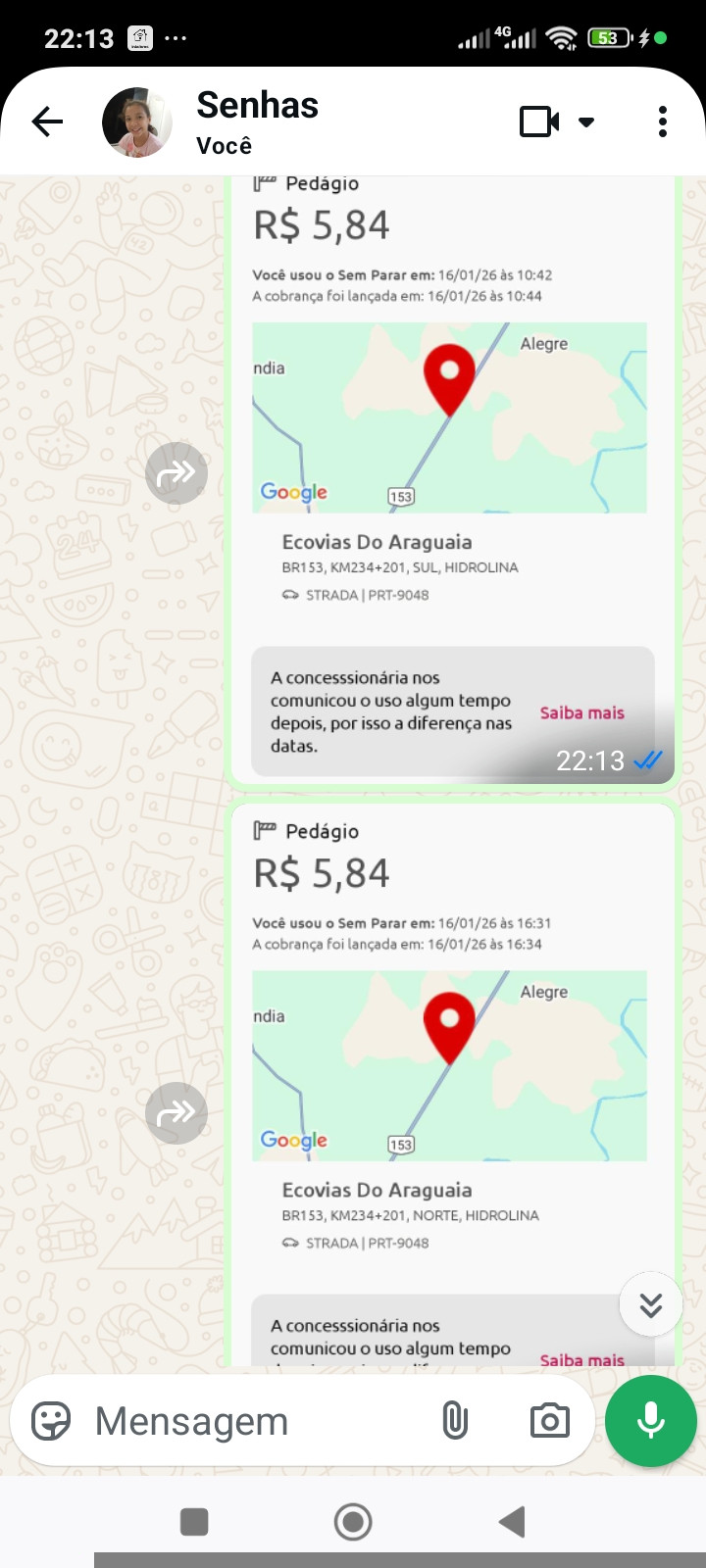This screenshot has height=1568, width=706.
Task: Attach a file with the paperclip
Action: click(x=455, y=1420)
